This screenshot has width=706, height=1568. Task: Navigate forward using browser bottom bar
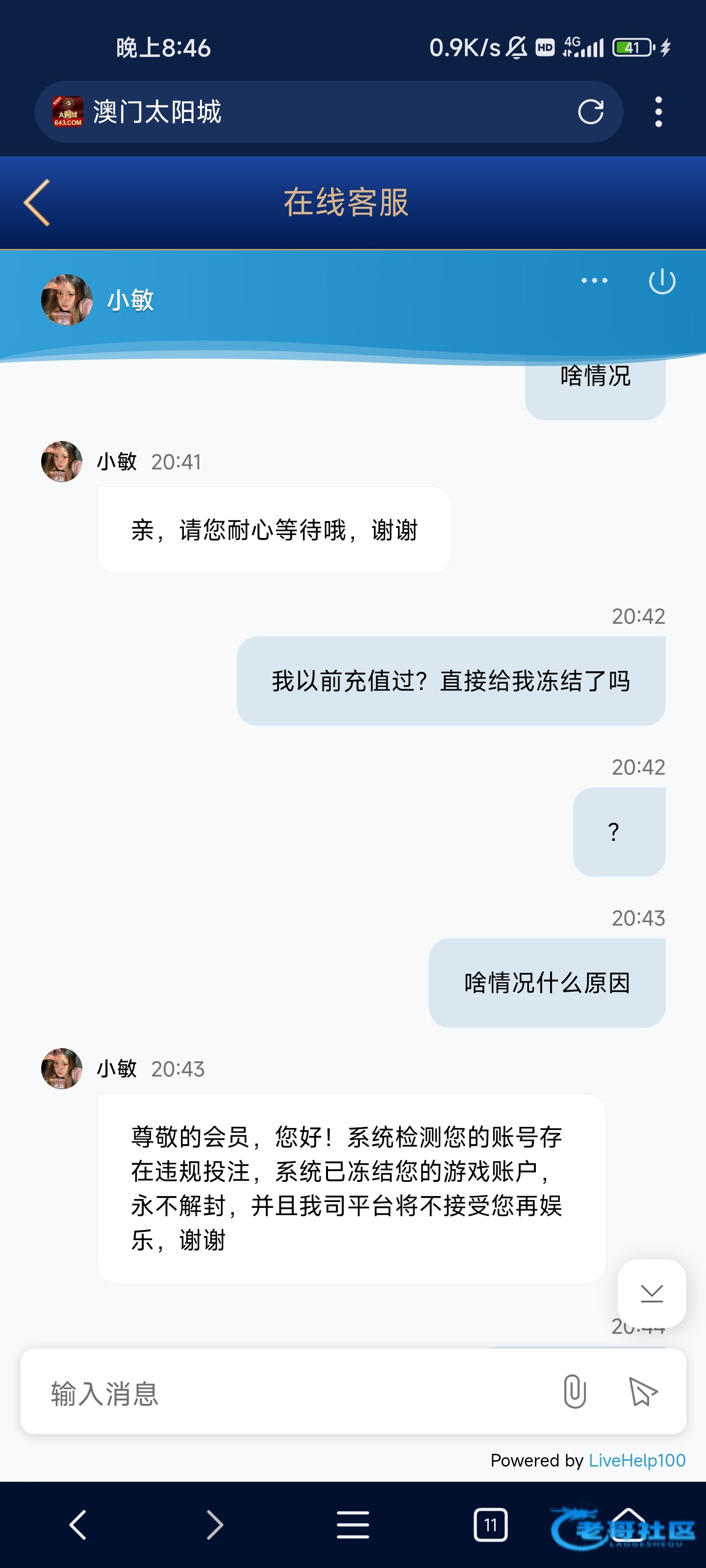[x=215, y=1525]
